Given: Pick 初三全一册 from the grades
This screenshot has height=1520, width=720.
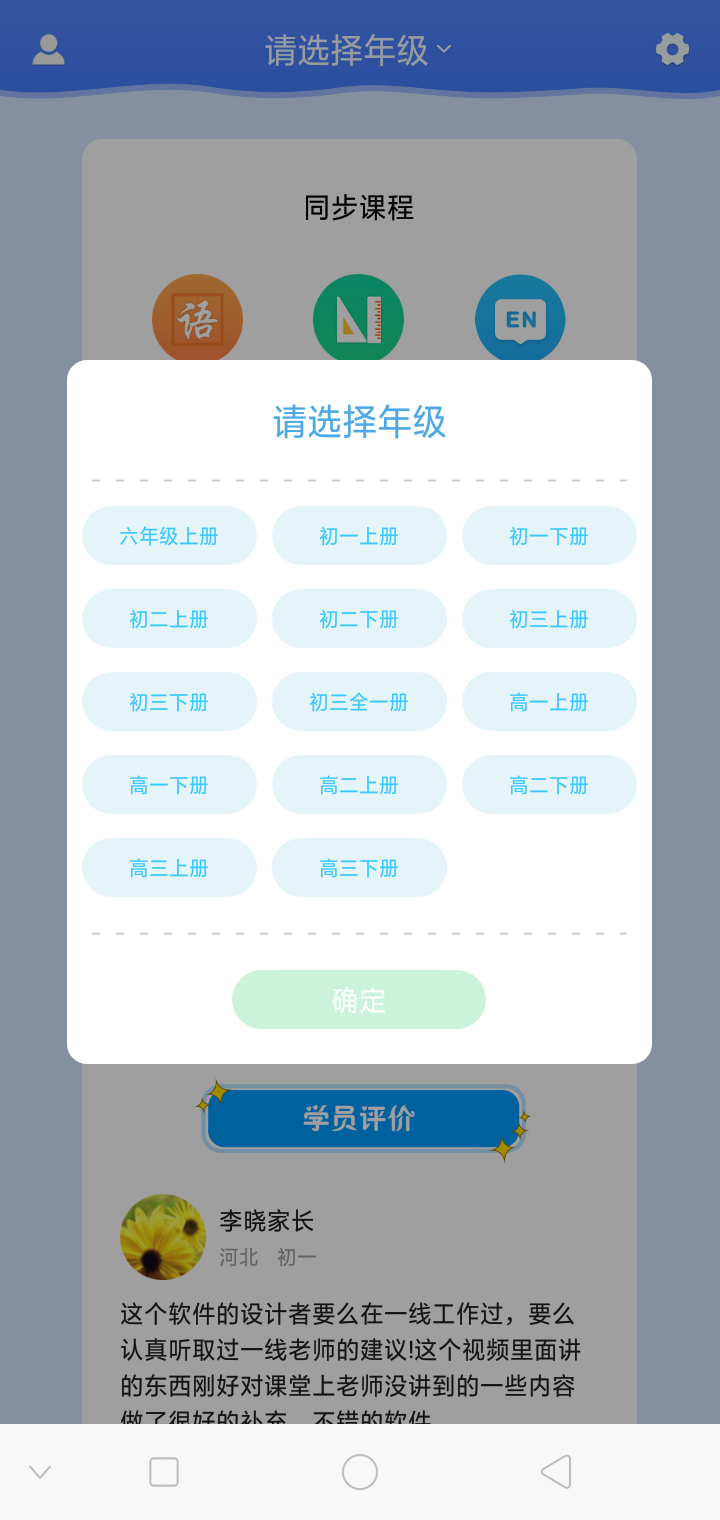Looking at the screenshot, I should pos(359,702).
